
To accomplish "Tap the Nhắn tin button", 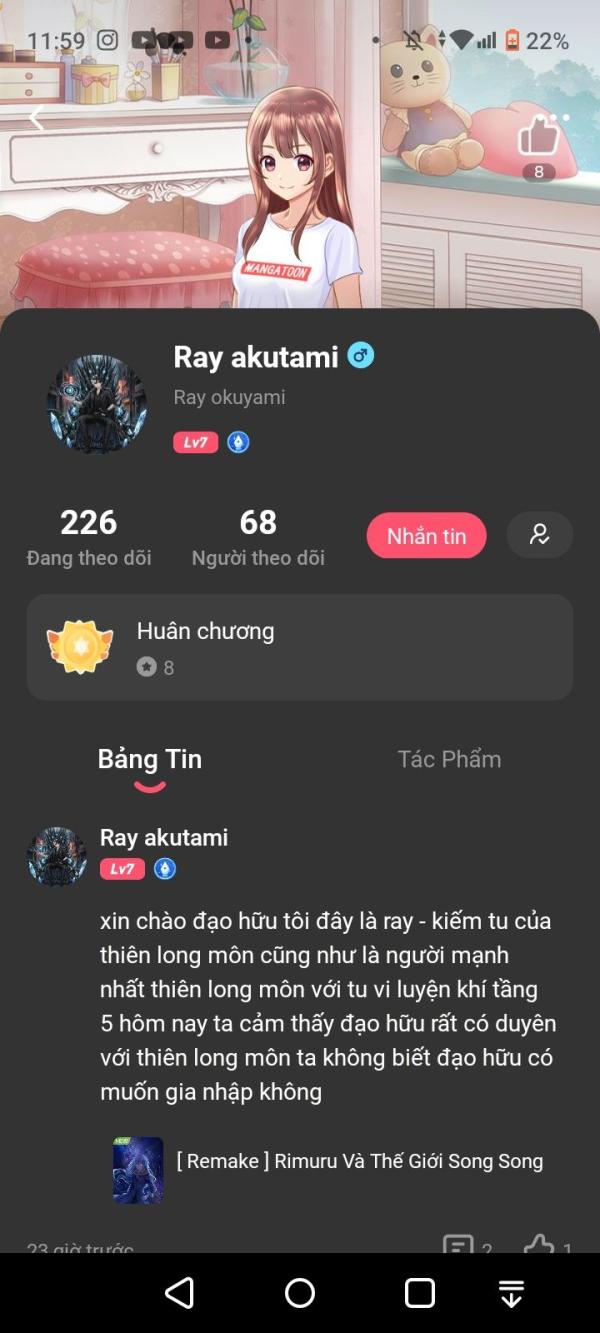I will pos(427,536).
